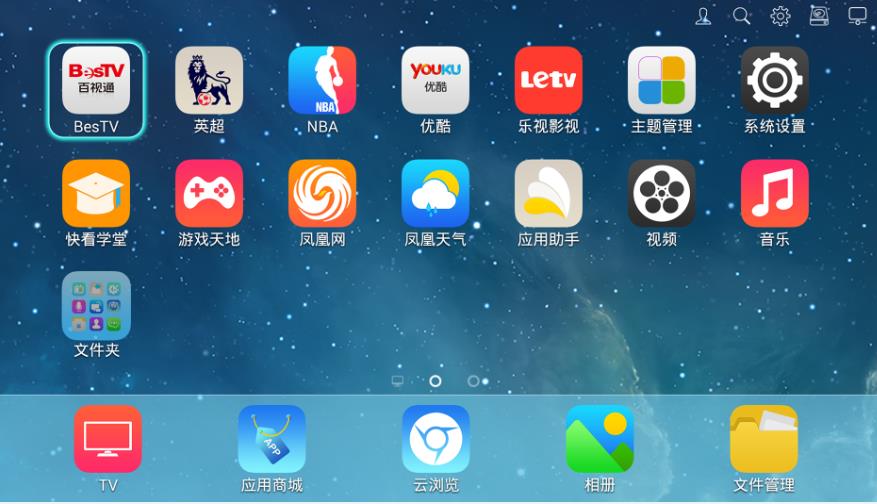
Task: Open 云浏览 browser
Action: 436,439
